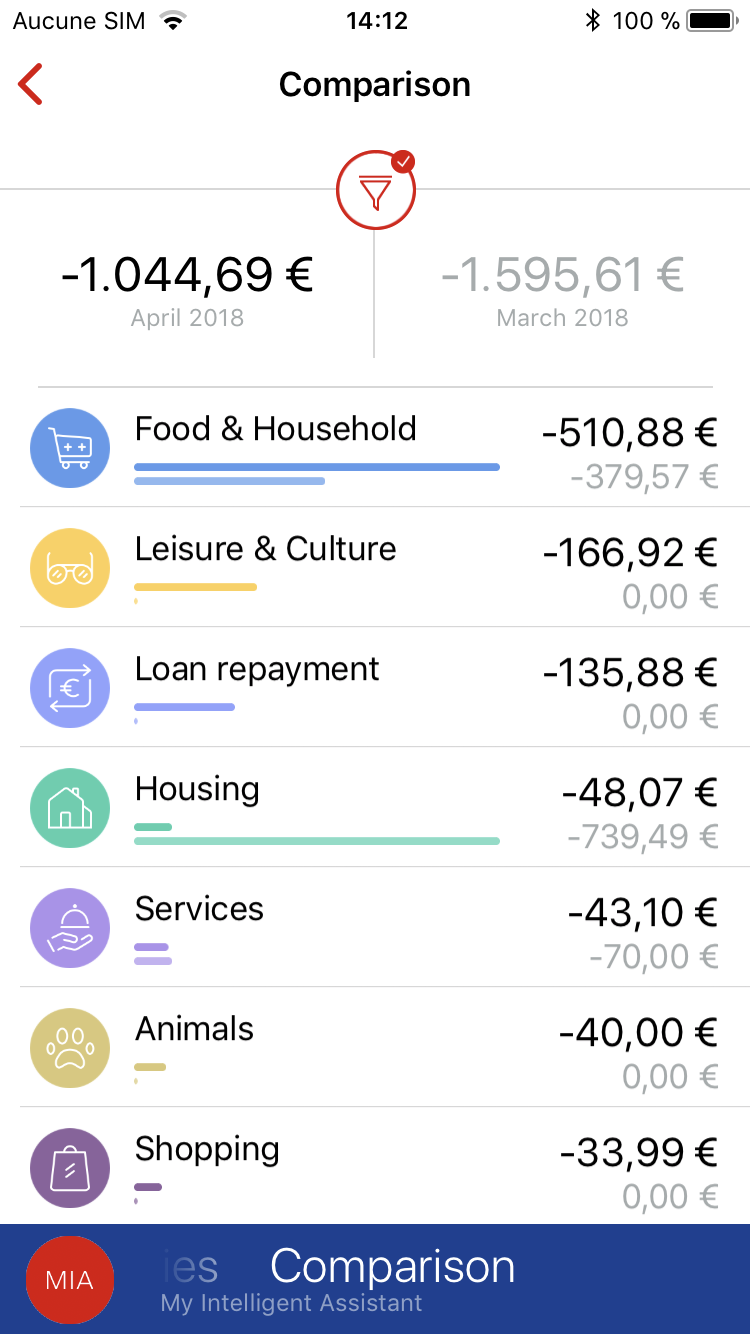Tap the MIA assistant button
Image resolution: width=750 pixels, height=1334 pixels.
70,1280
